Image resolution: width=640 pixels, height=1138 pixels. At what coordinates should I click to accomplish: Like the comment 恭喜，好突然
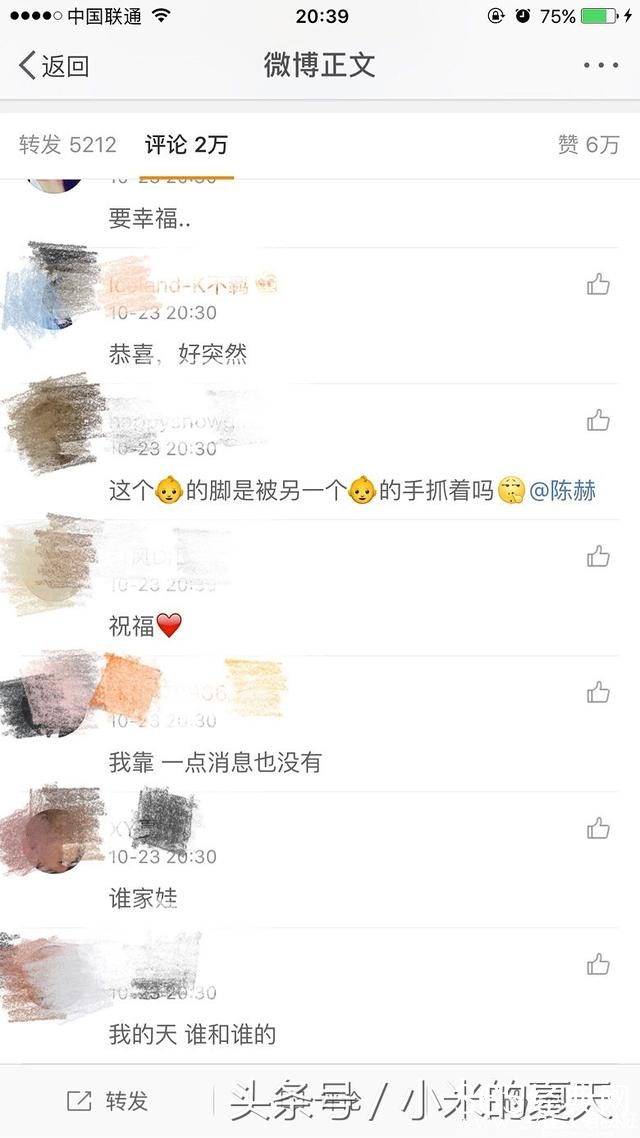coord(598,284)
